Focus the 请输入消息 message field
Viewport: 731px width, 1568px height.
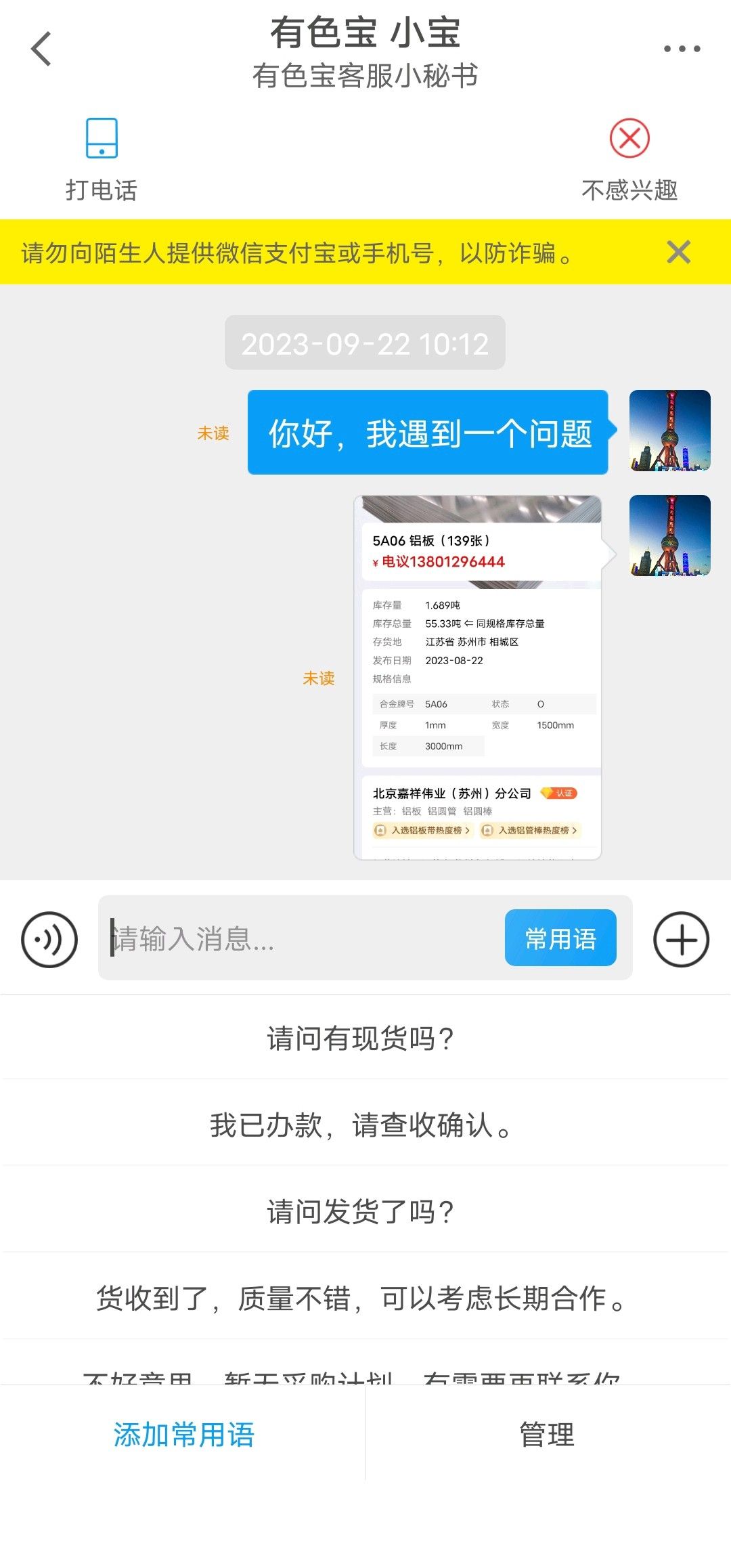(305, 938)
